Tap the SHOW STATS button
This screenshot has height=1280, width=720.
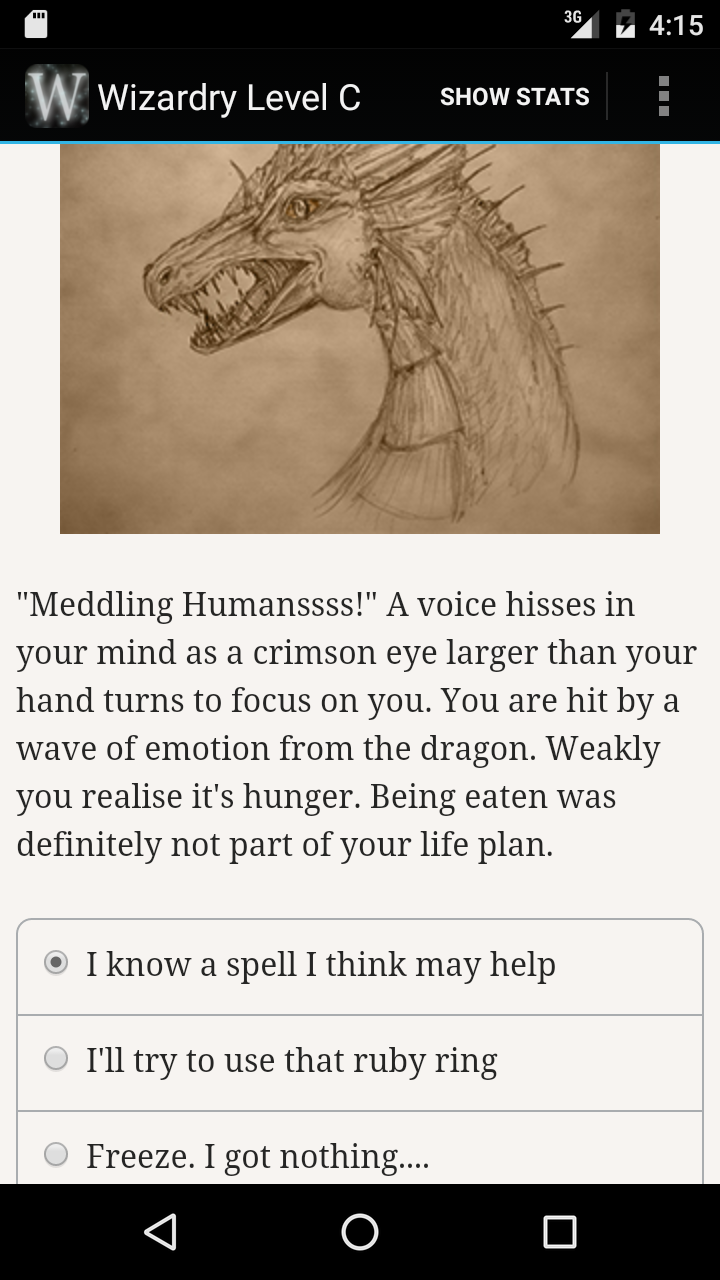[514, 97]
